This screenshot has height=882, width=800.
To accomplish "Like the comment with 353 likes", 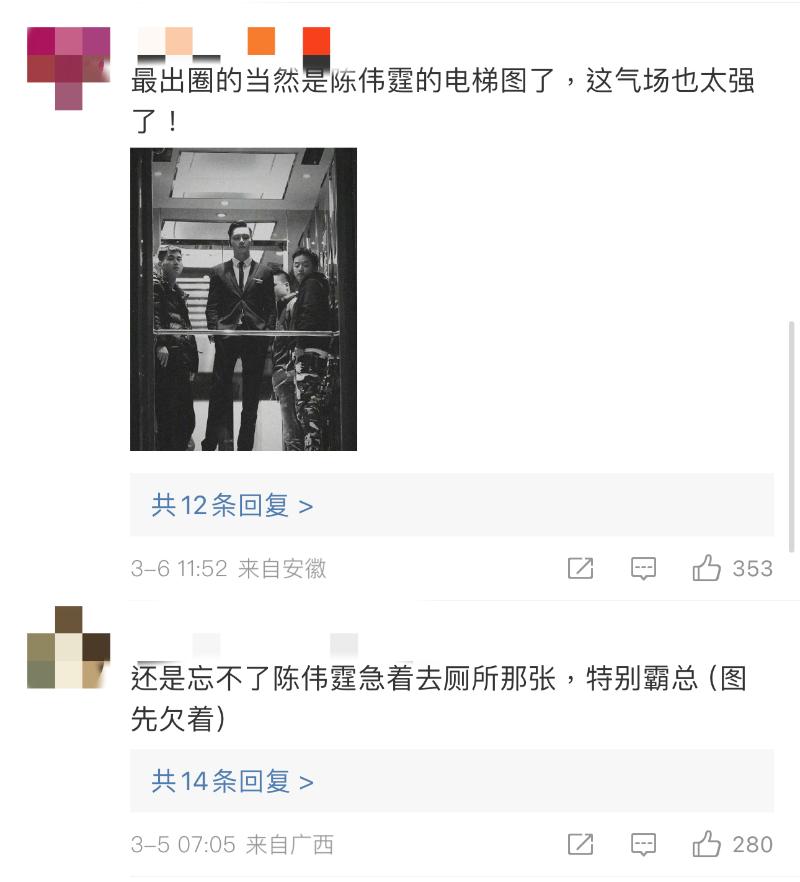I will (x=707, y=569).
